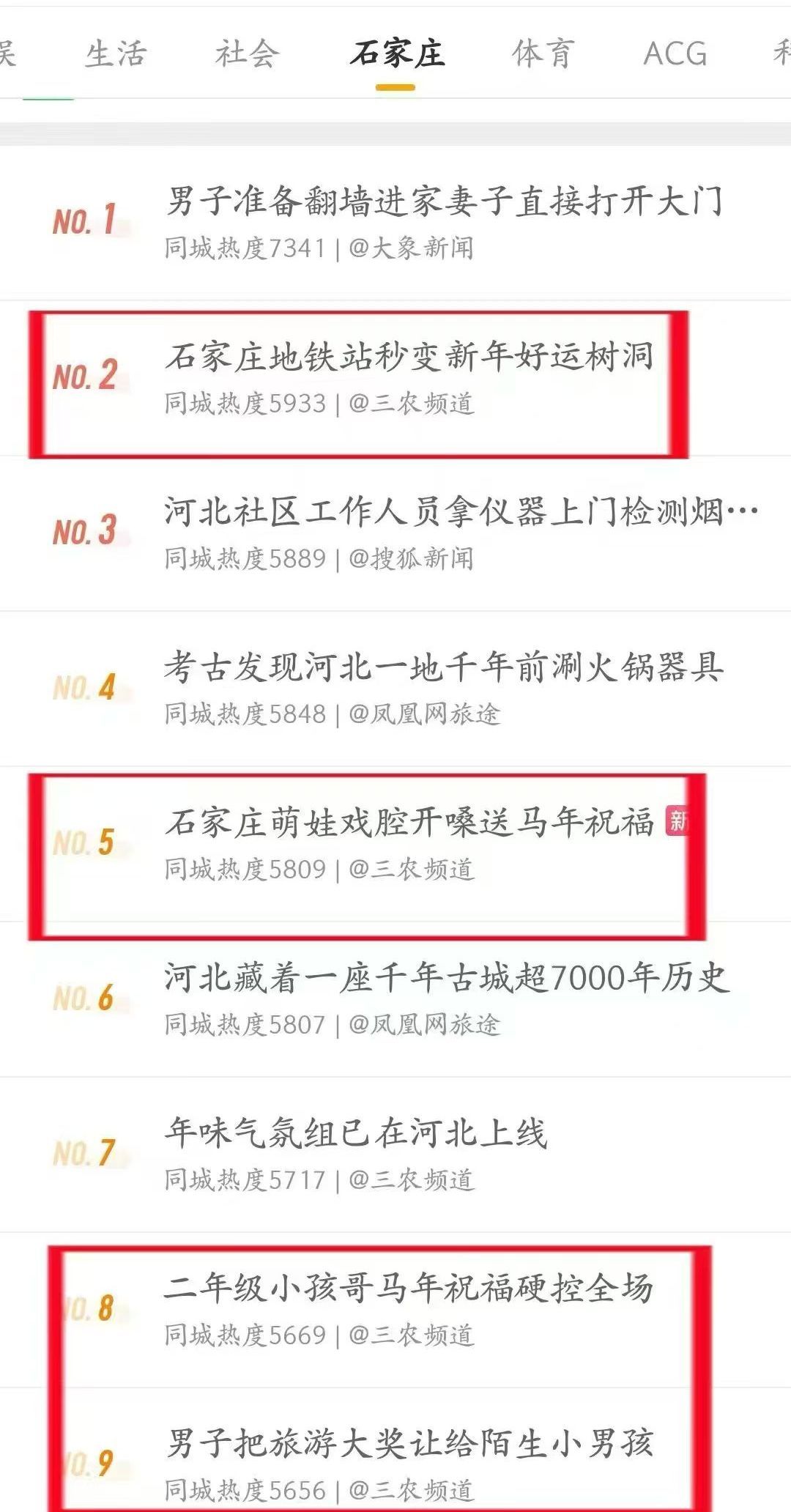
Task: Read 二年级小孩哥马年祝福硬控全场
Action: click(x=409, y=1289)
